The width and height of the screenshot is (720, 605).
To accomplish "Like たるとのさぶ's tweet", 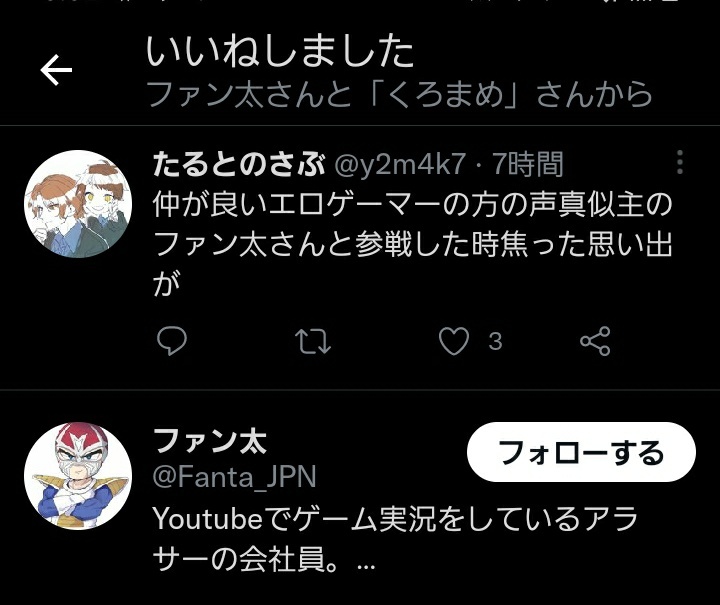I will 455,342.
